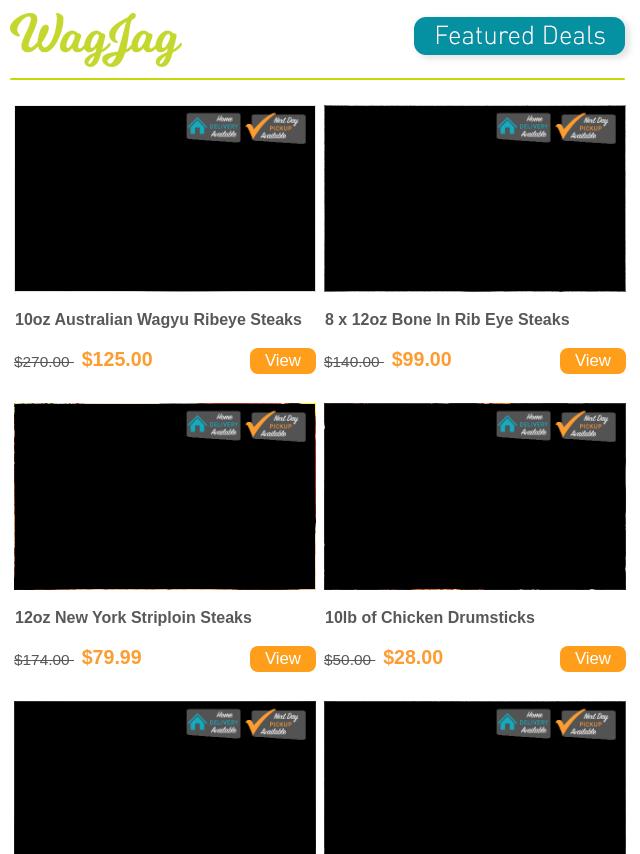
Task: Tap the 8 x 12oz Bone In Rib Eye title
Action: (x=446, y=319)
